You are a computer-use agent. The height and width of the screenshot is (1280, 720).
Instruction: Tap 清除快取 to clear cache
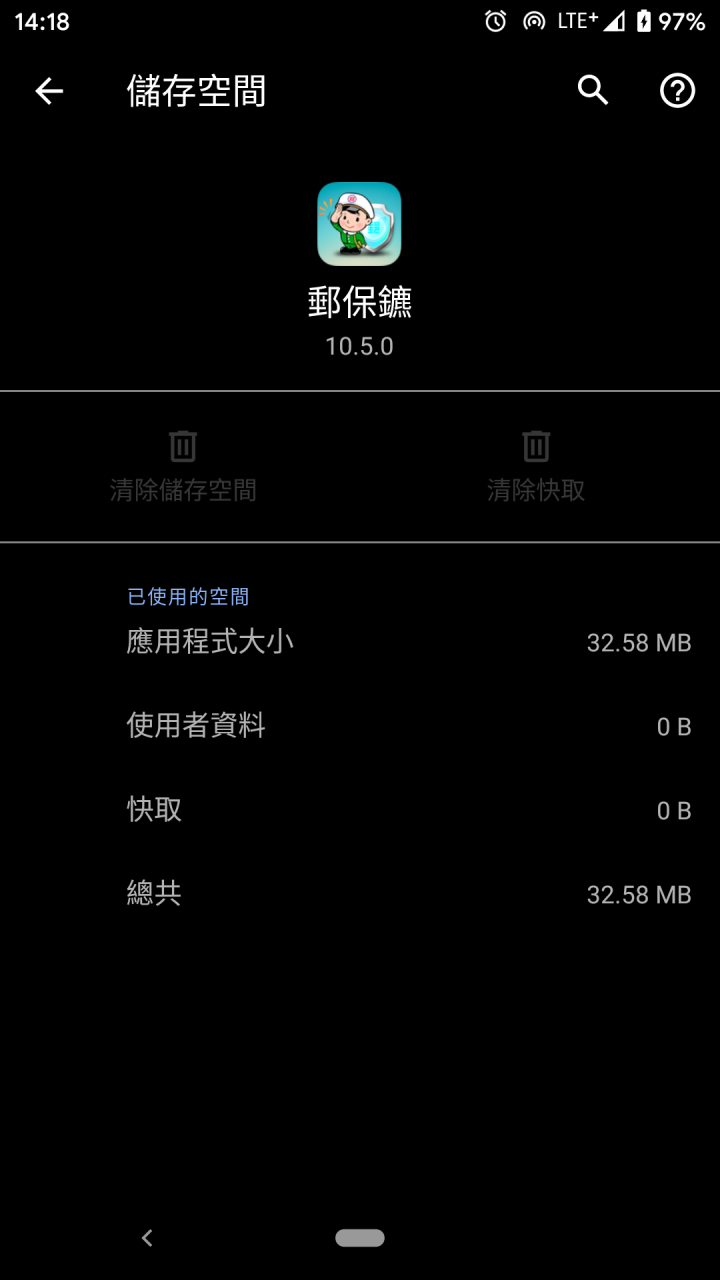[536, 466]
